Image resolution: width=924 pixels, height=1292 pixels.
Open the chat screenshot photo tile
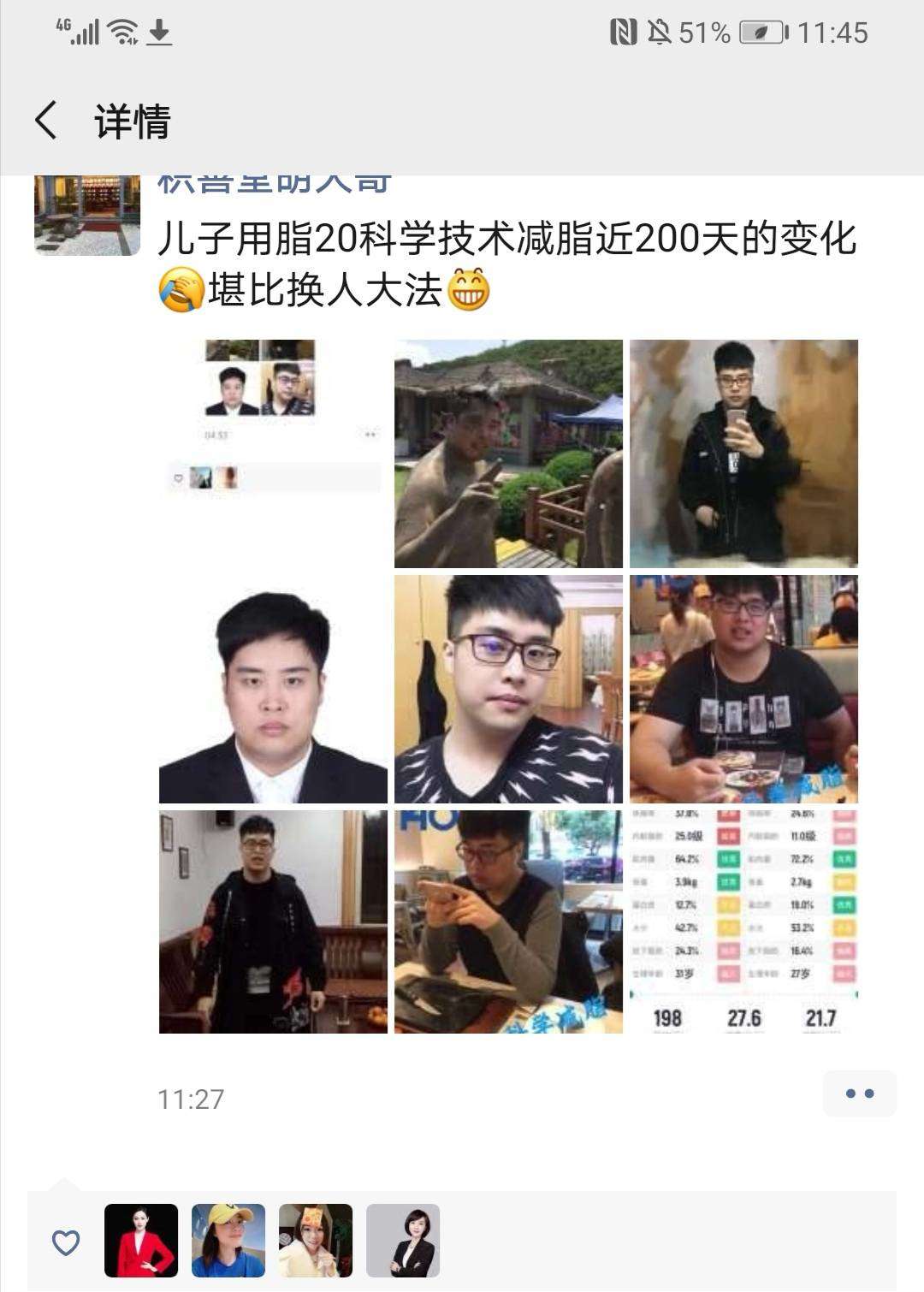(x=273, y=453)
